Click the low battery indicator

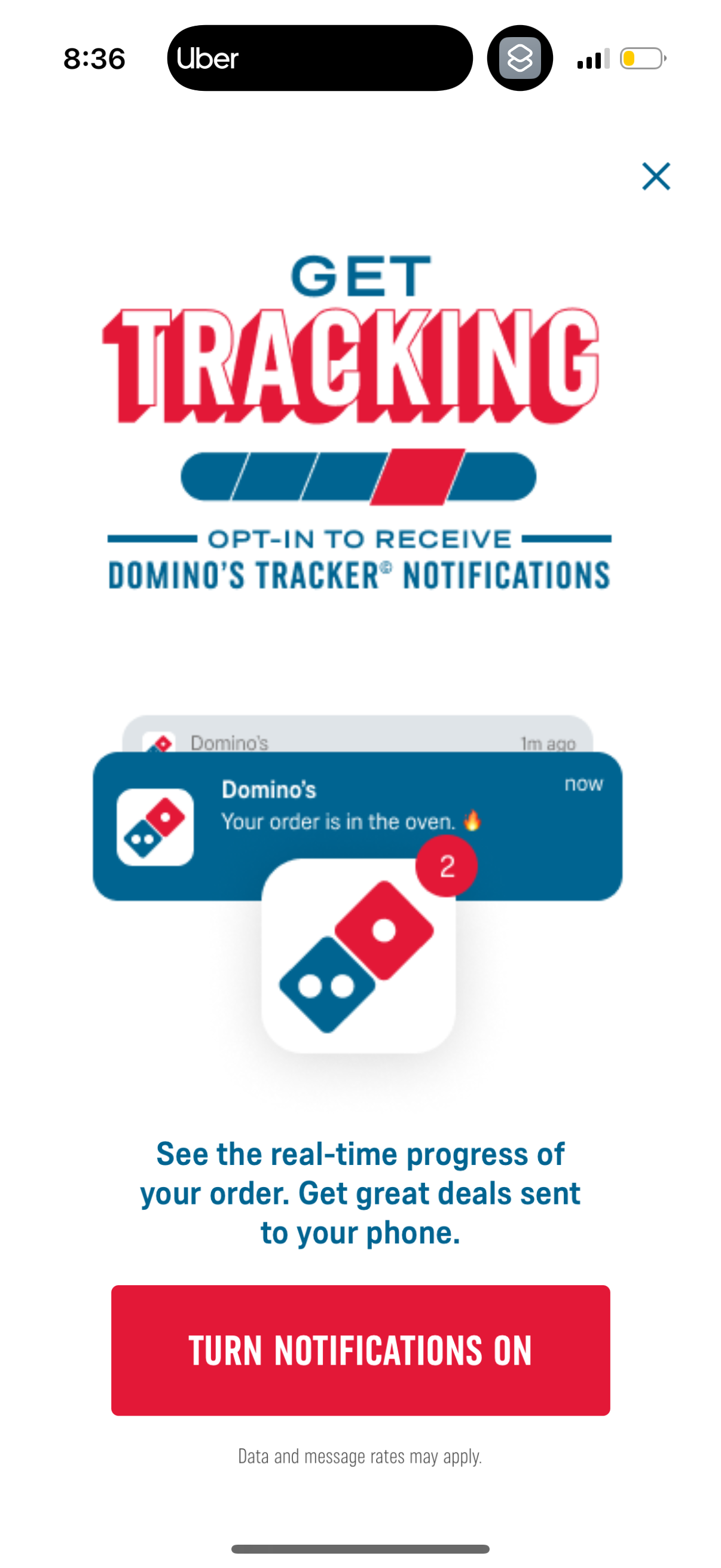tap(640, 59)
